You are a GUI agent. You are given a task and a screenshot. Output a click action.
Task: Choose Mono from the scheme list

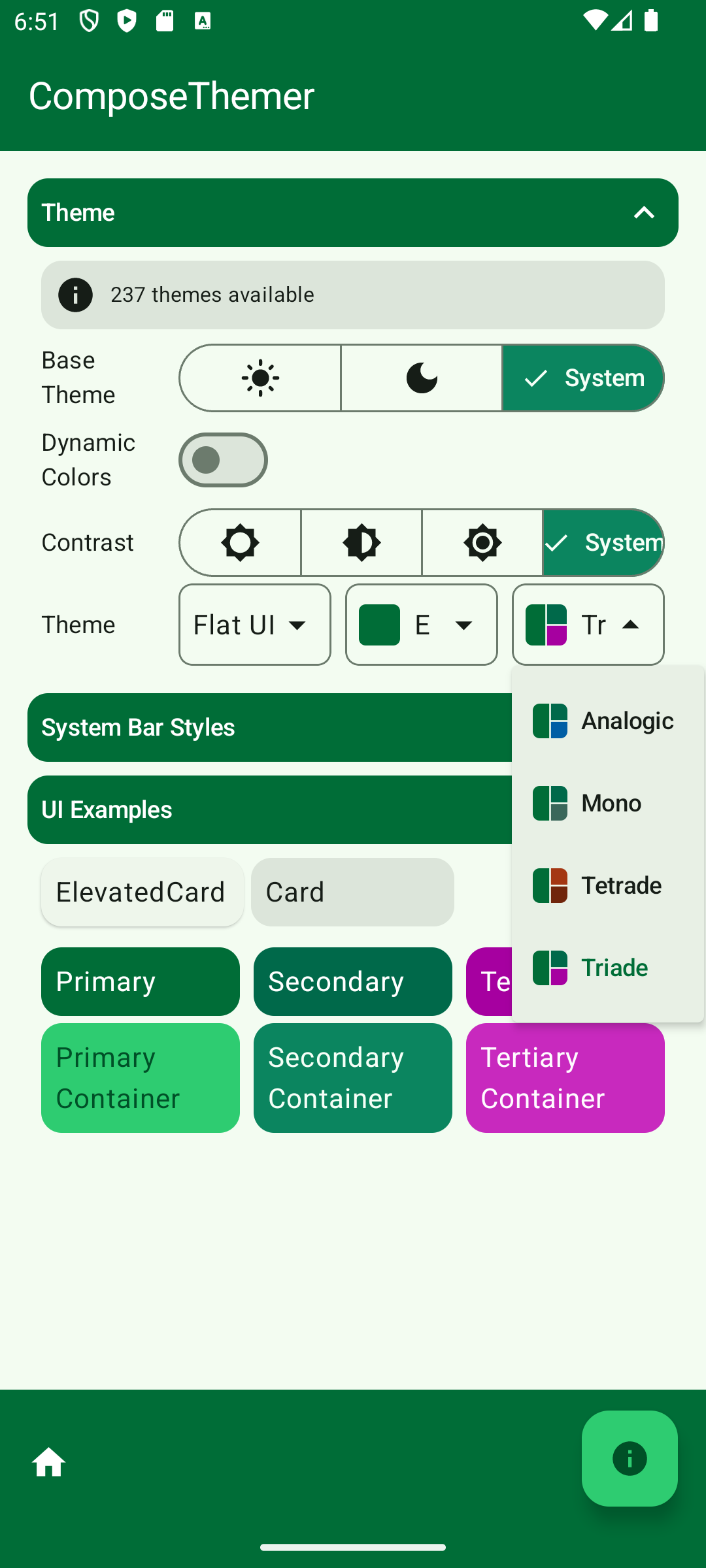608,803
